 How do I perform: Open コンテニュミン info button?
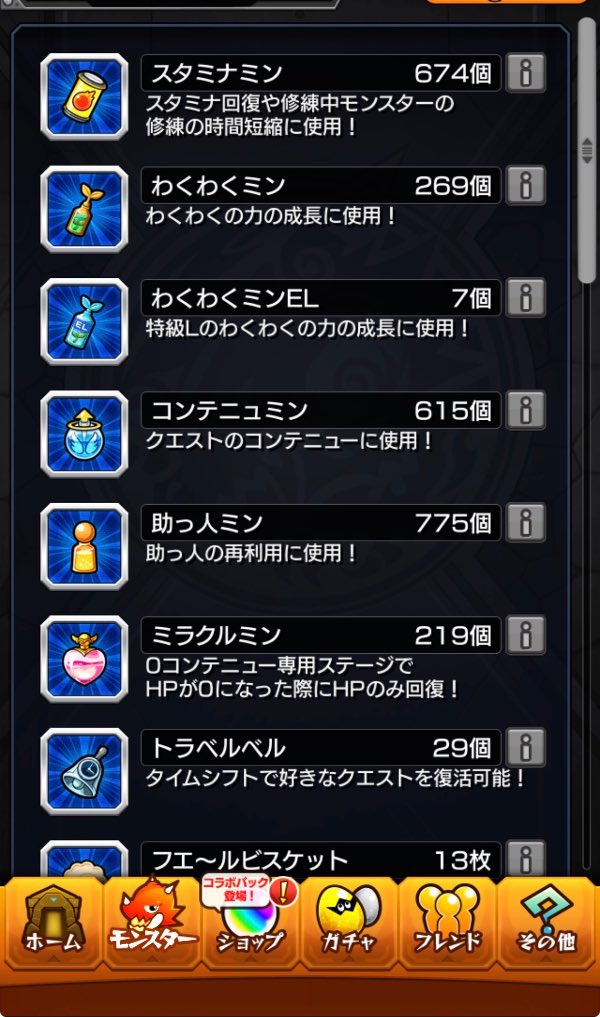point(526,410)
